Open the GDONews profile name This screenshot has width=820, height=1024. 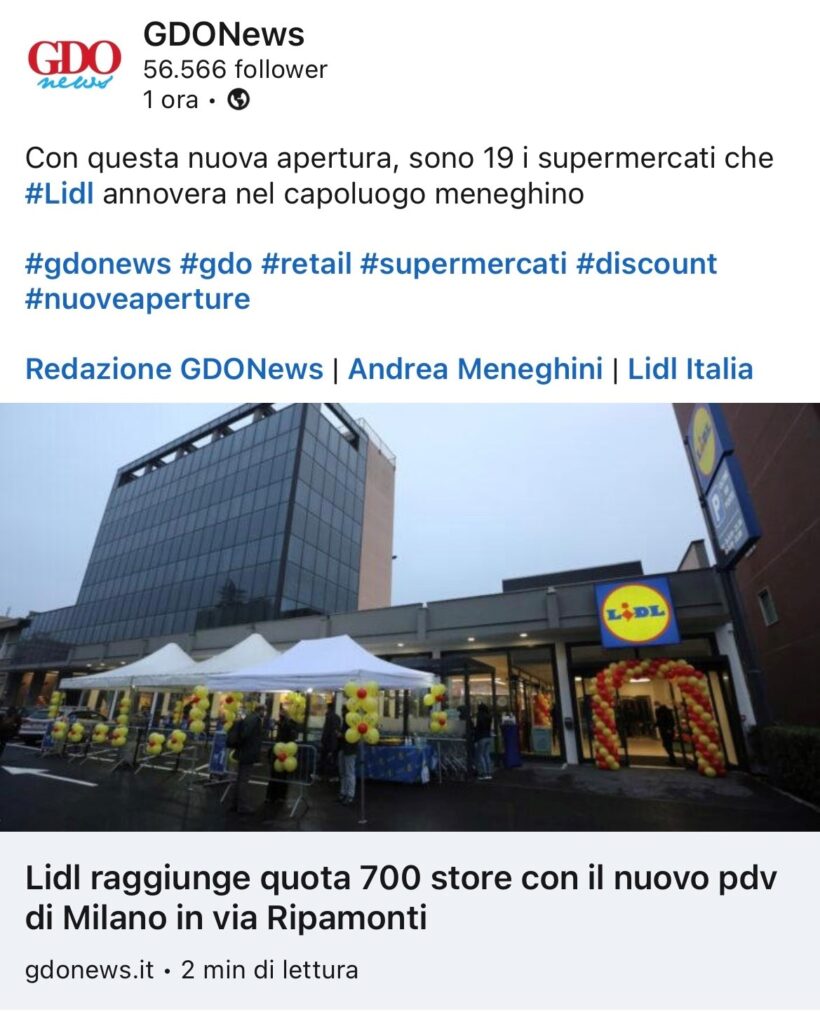224,35
